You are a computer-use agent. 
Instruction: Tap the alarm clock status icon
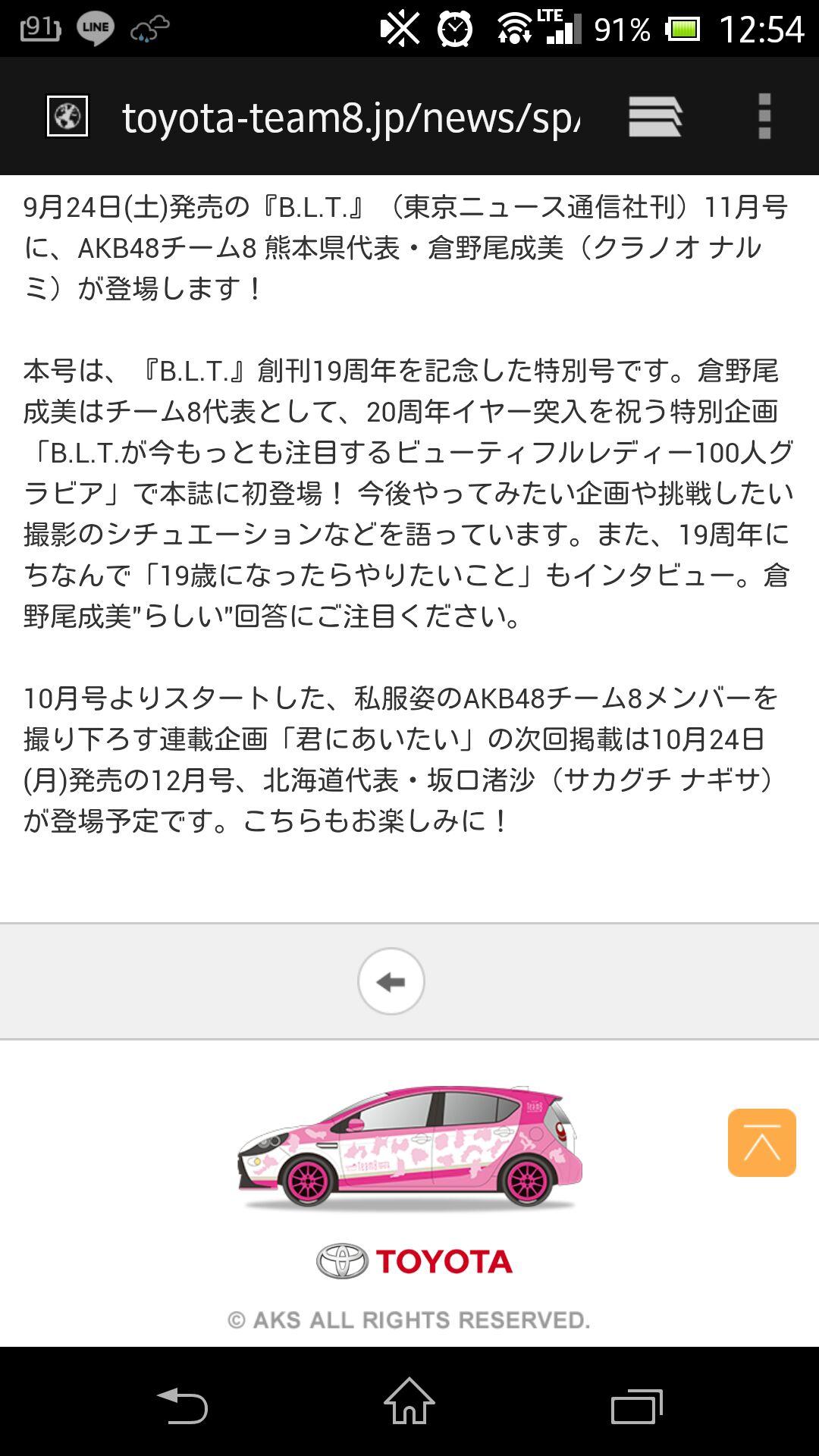click(453, 29)
